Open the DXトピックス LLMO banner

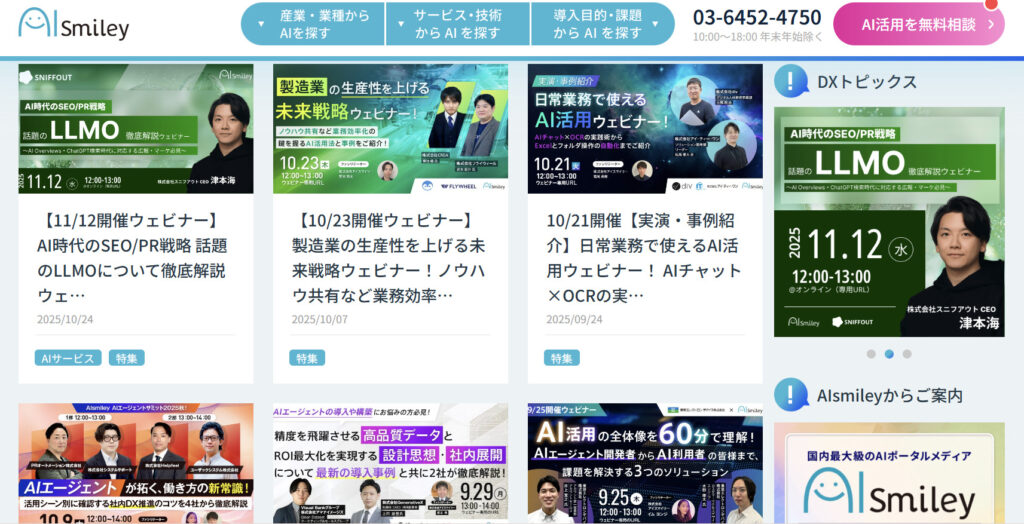pos(889,222)
